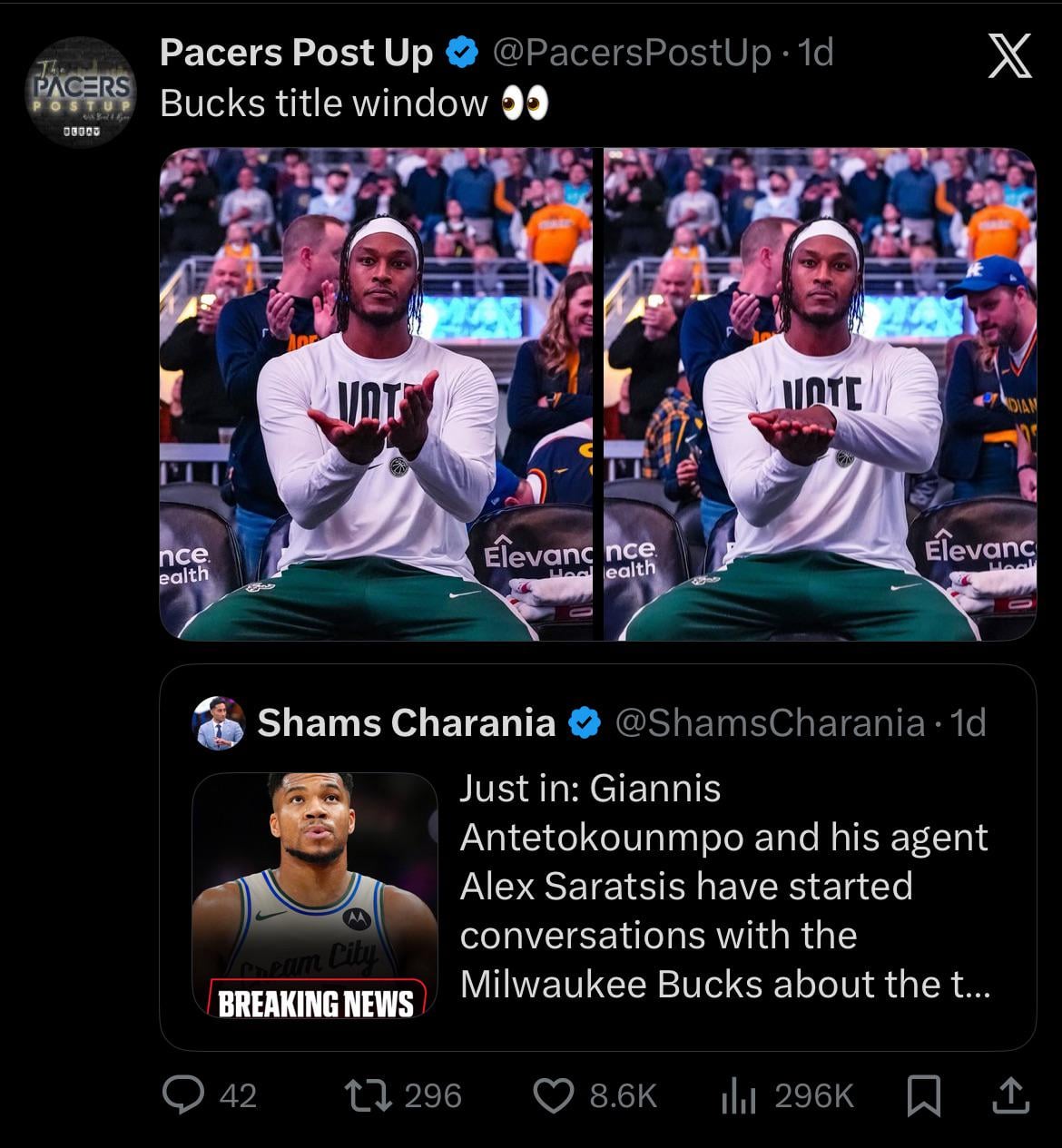The width and height of the screenshot is (1062, 1148).
Task: Tap the X logo on the post
Action: point(1008,56)
